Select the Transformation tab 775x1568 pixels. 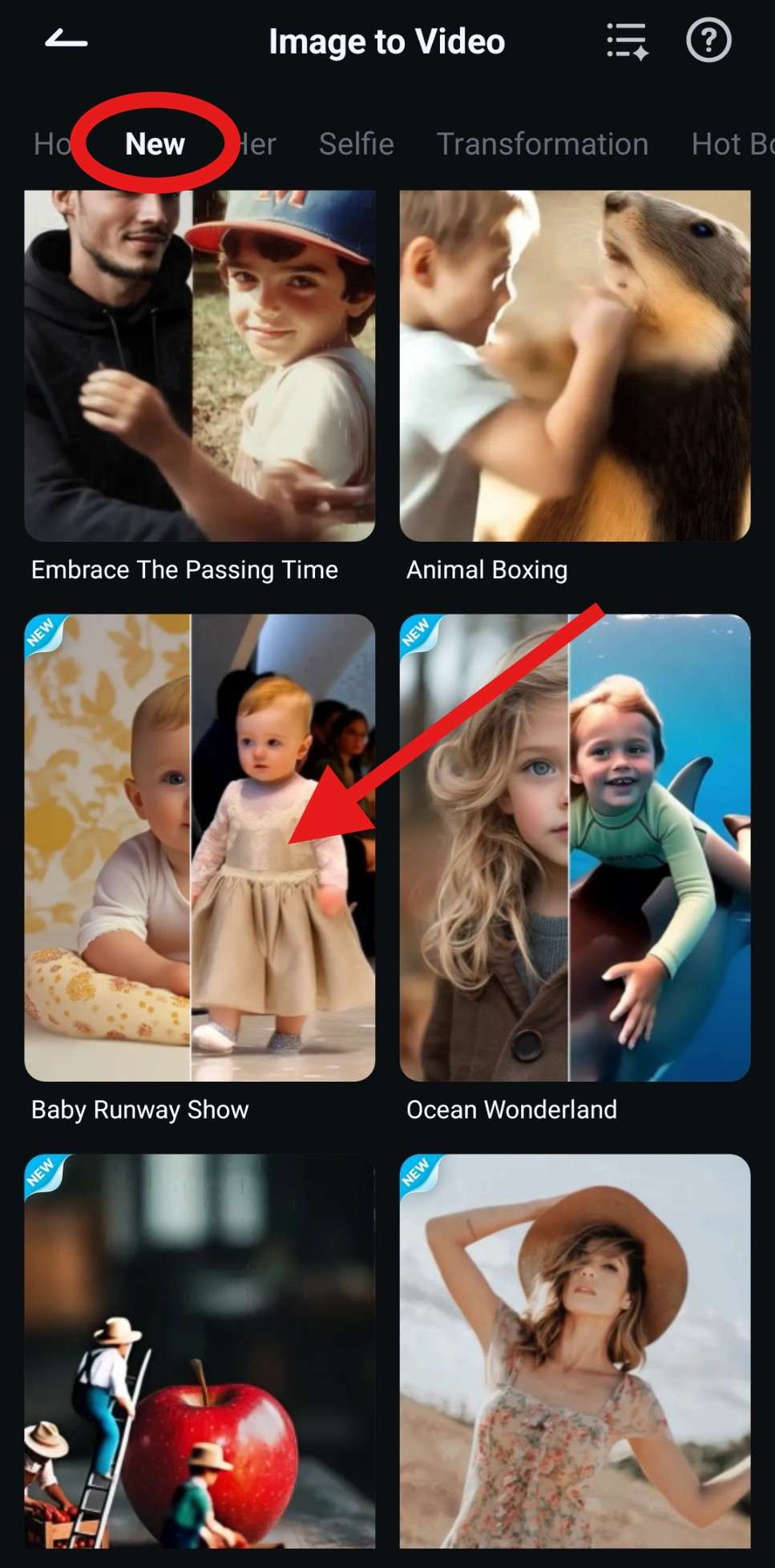[x=542, y=144]
